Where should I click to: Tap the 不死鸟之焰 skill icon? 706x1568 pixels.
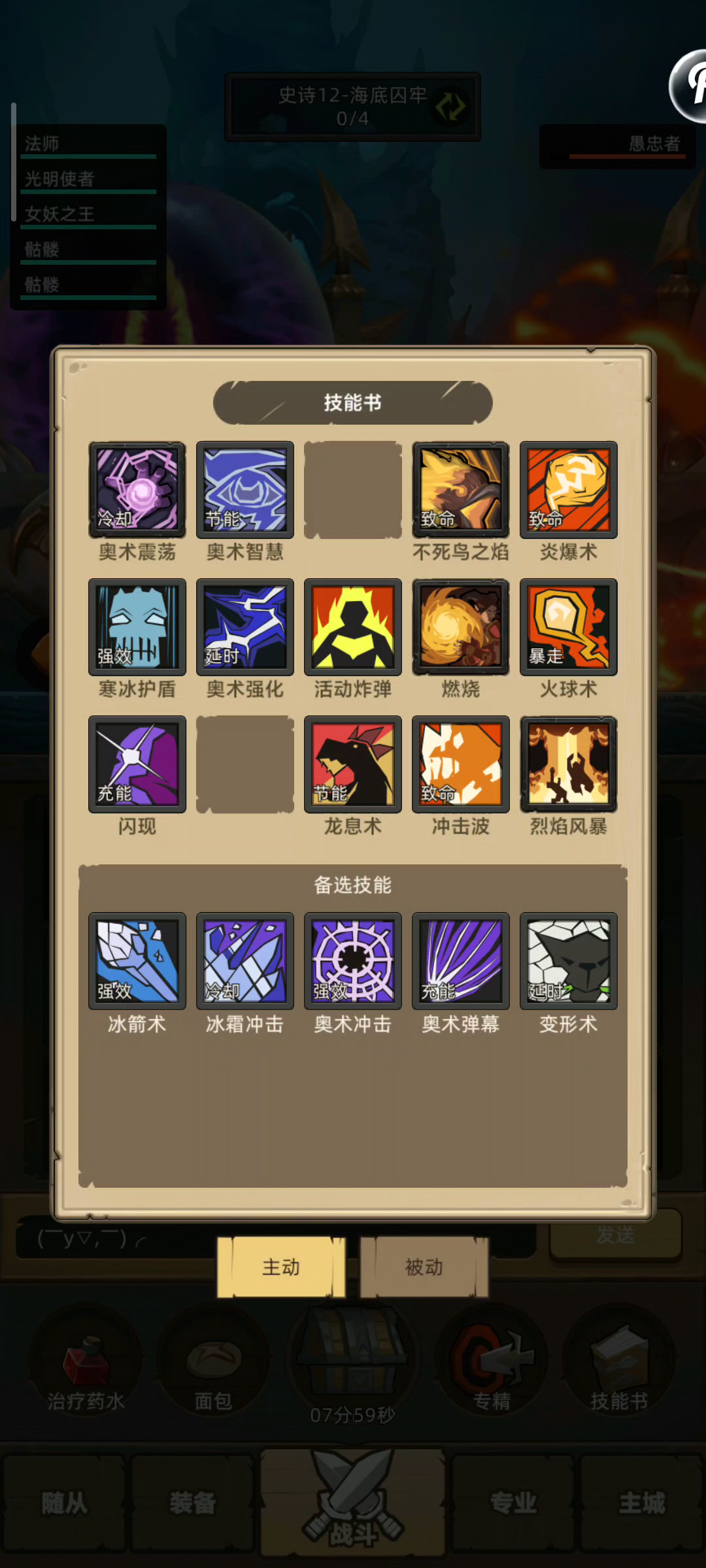461,489
